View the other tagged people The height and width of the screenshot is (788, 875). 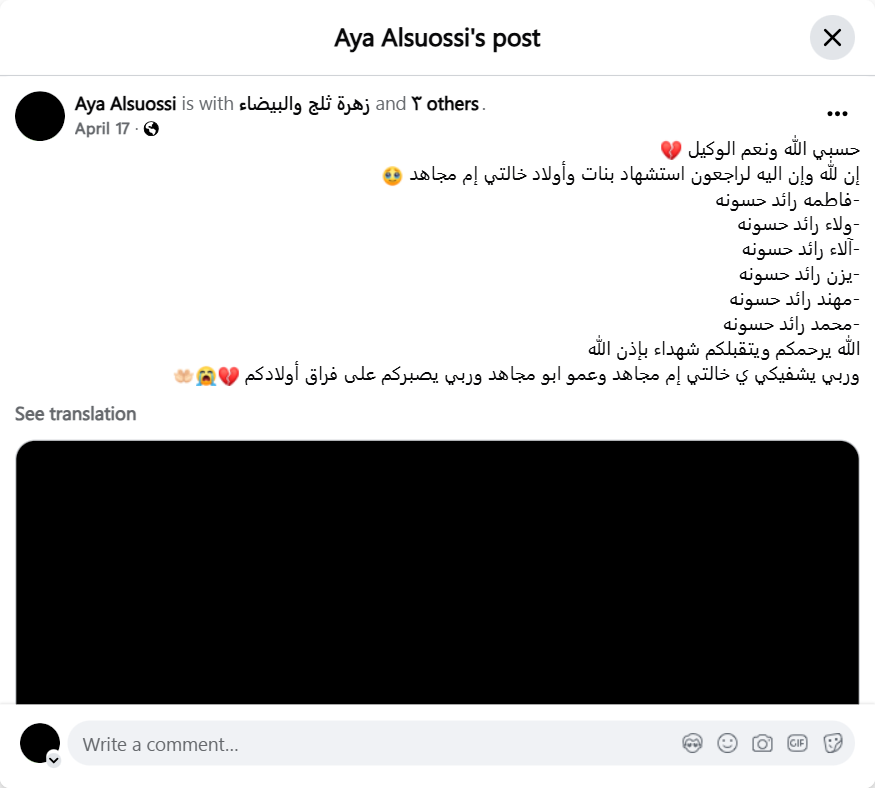446,103
